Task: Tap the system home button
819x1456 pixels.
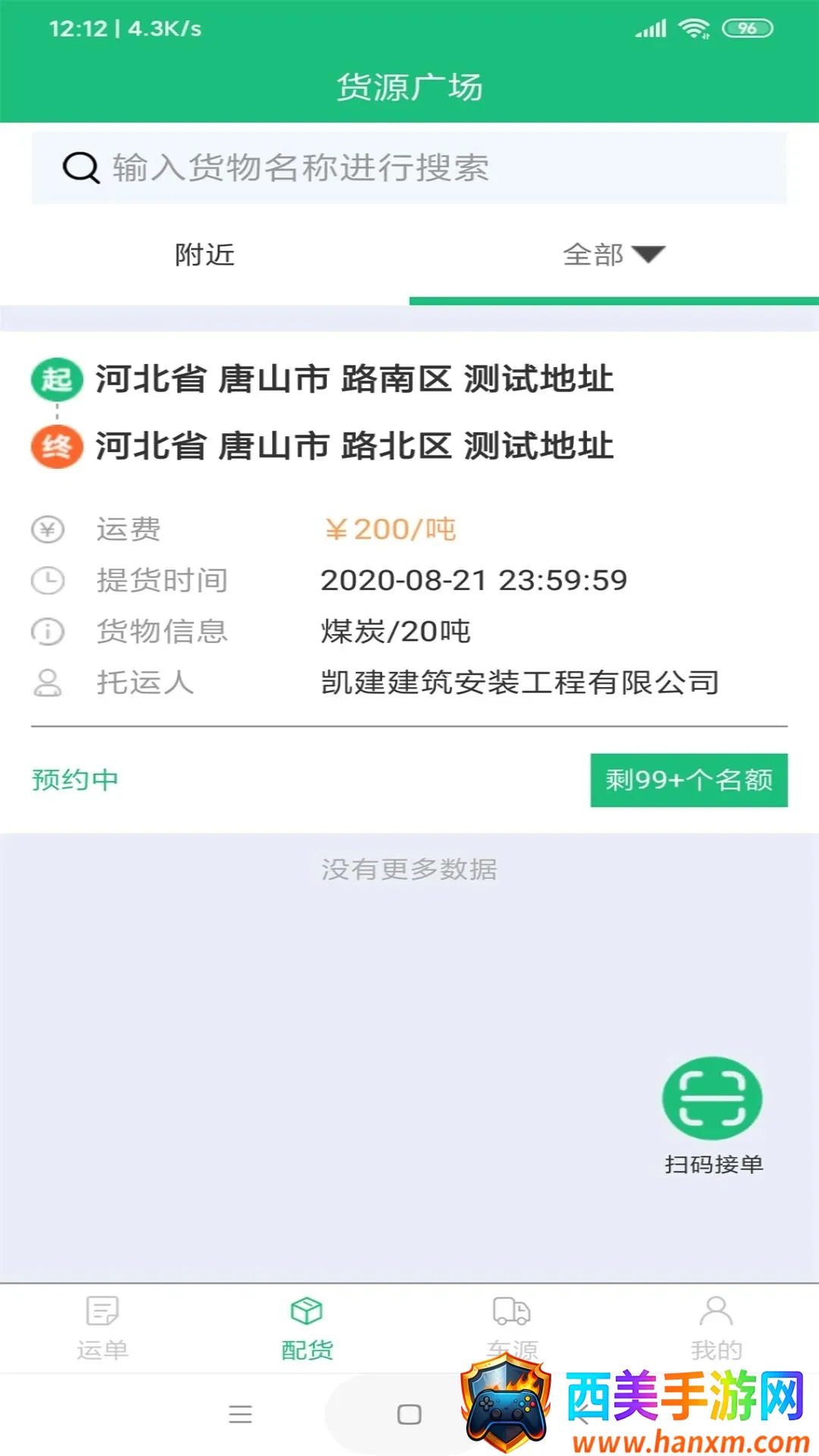Action: (409, 1414)
